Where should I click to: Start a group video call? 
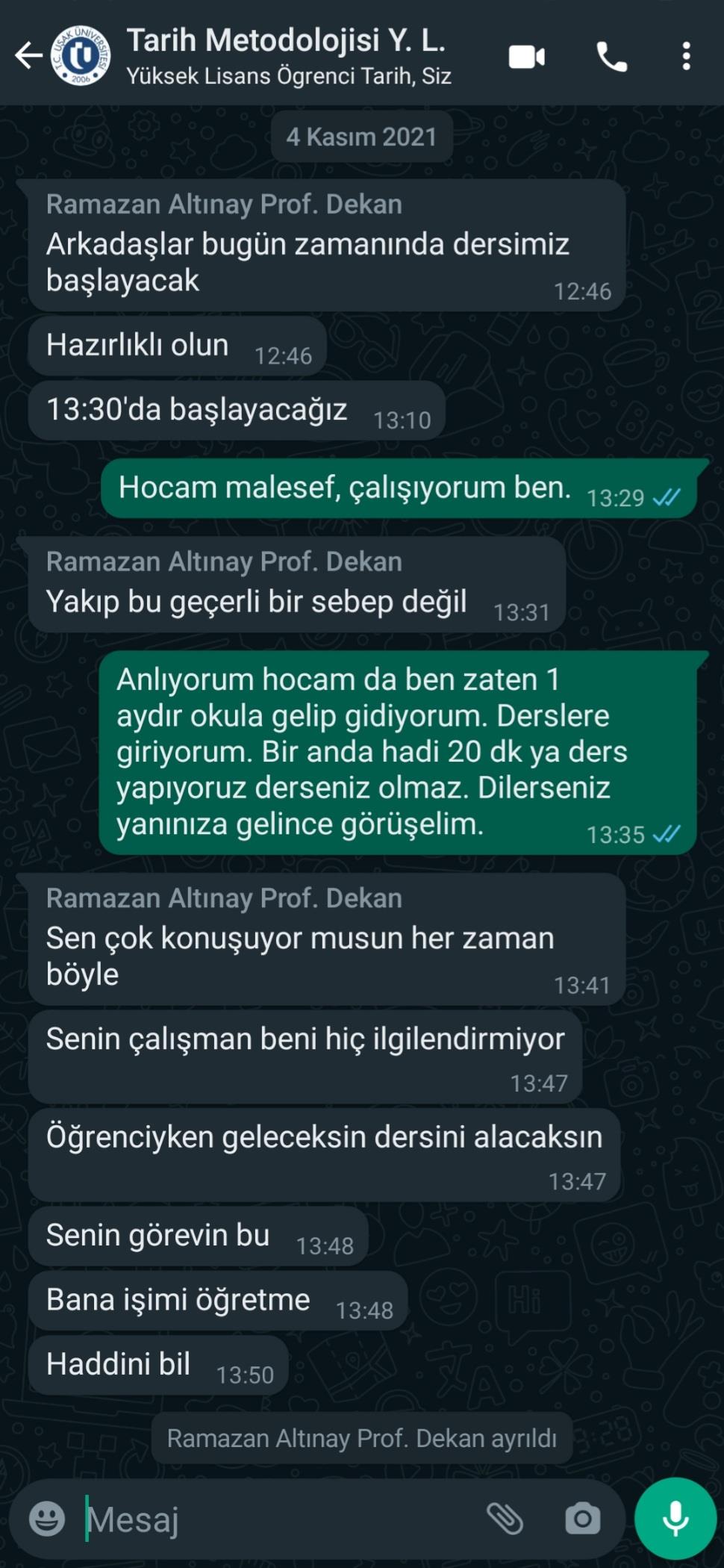527,57
